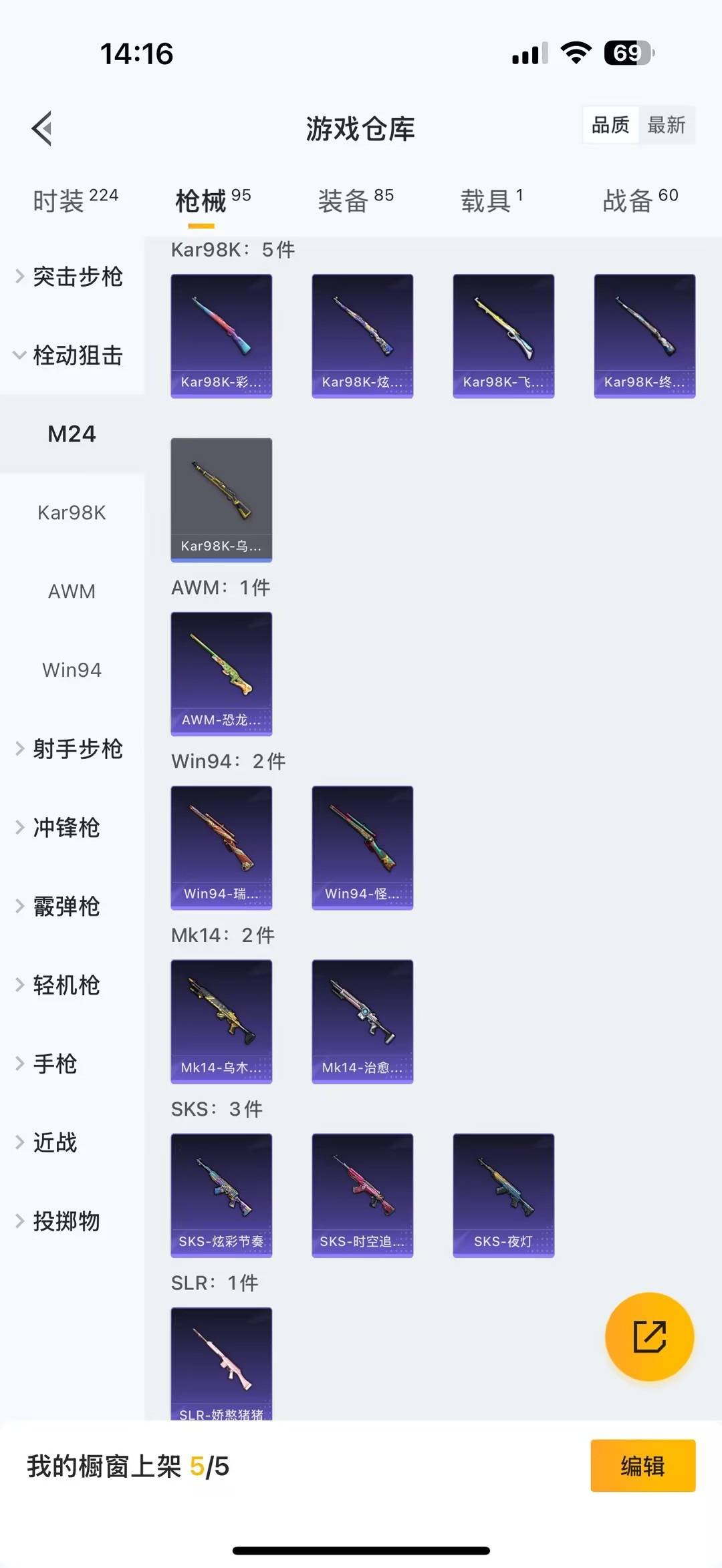Image resolution: width=722 pixels, height=1568 pixels.
Task: Open the AWM-恐龙 skin item
Action: point(221,673)
